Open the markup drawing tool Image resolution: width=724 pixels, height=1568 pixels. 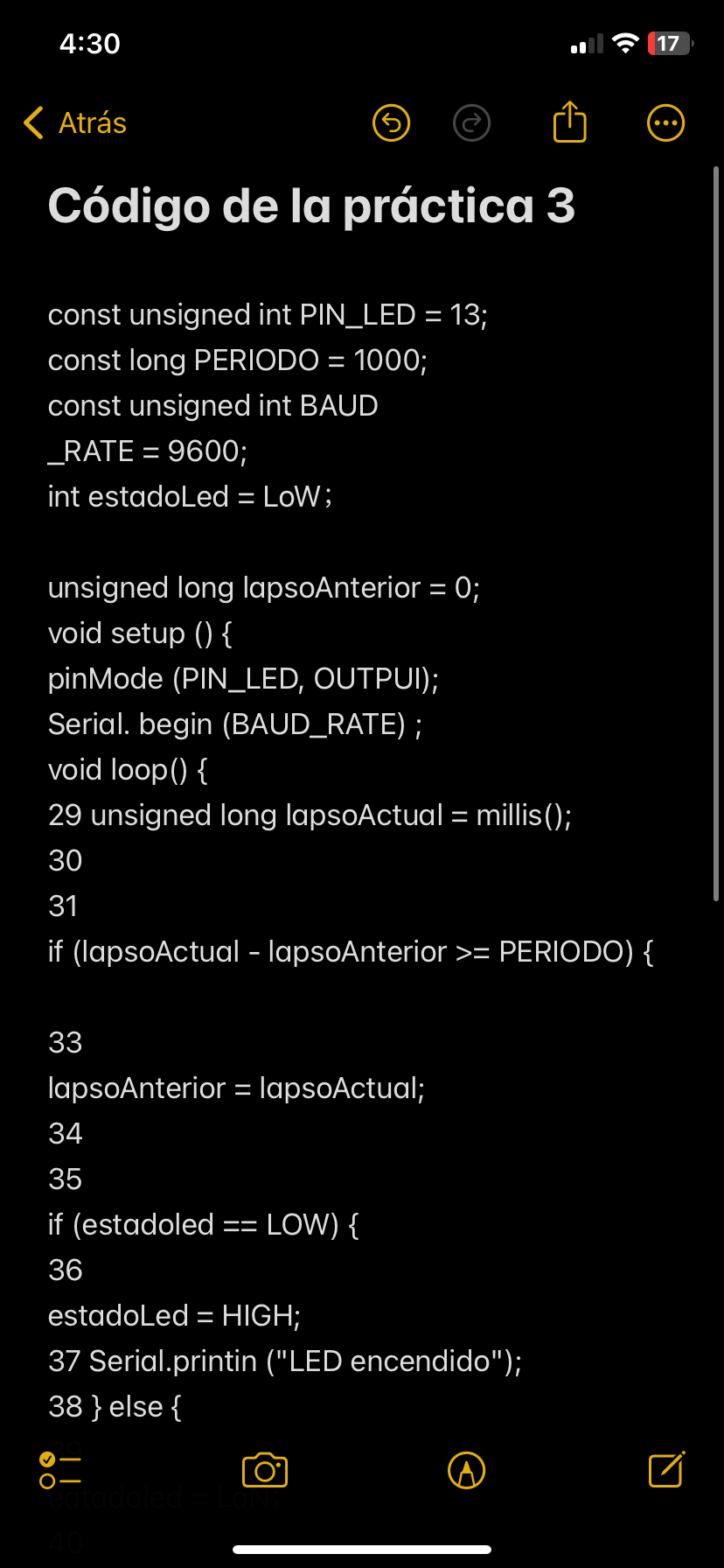pyautogui.click(x=466, y=1470)
